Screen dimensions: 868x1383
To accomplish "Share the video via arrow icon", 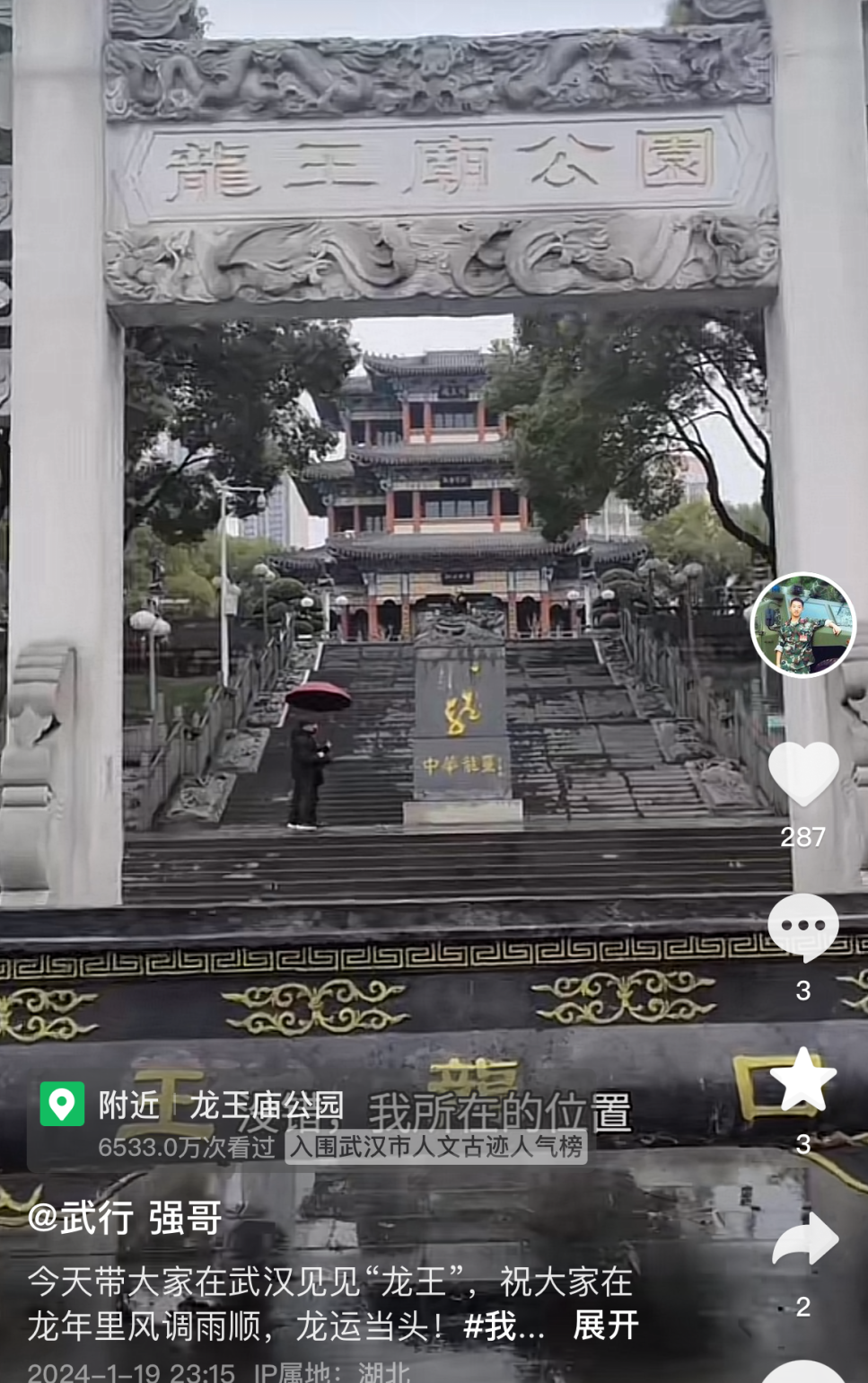I will pos(802,1239).
